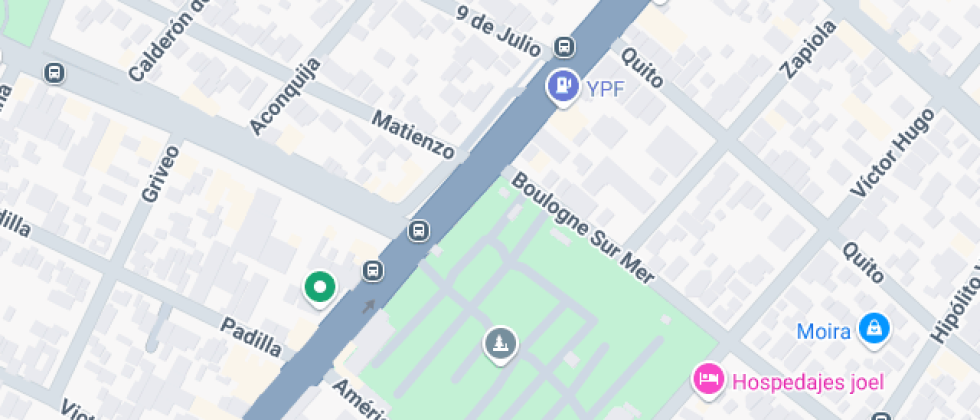This screenshot has height=420, width=980.
Task: Tap the green pin near Padilla street
Action: tap(319, 288)
